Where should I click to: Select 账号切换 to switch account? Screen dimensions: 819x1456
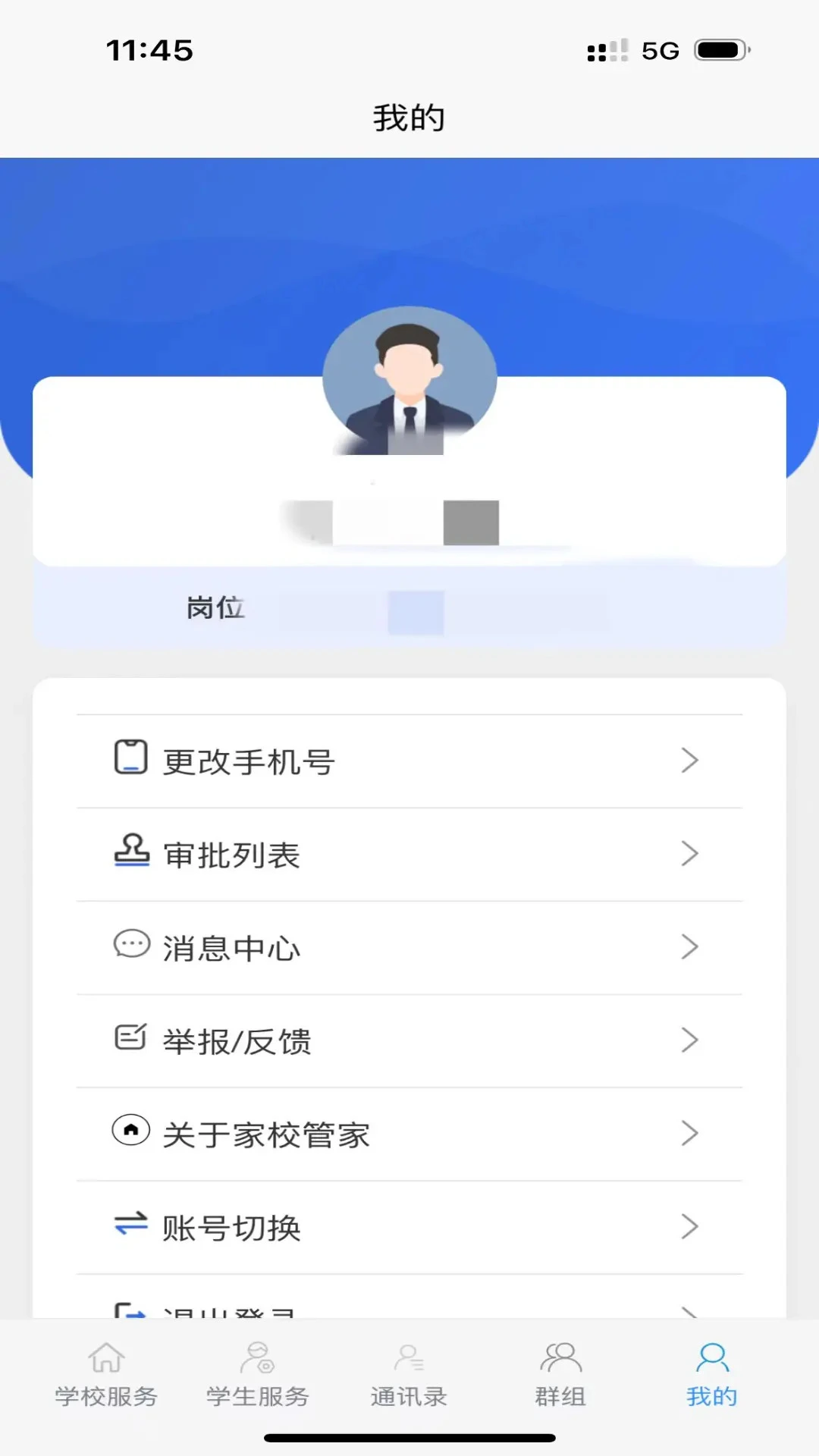[x=408, y=1228]
